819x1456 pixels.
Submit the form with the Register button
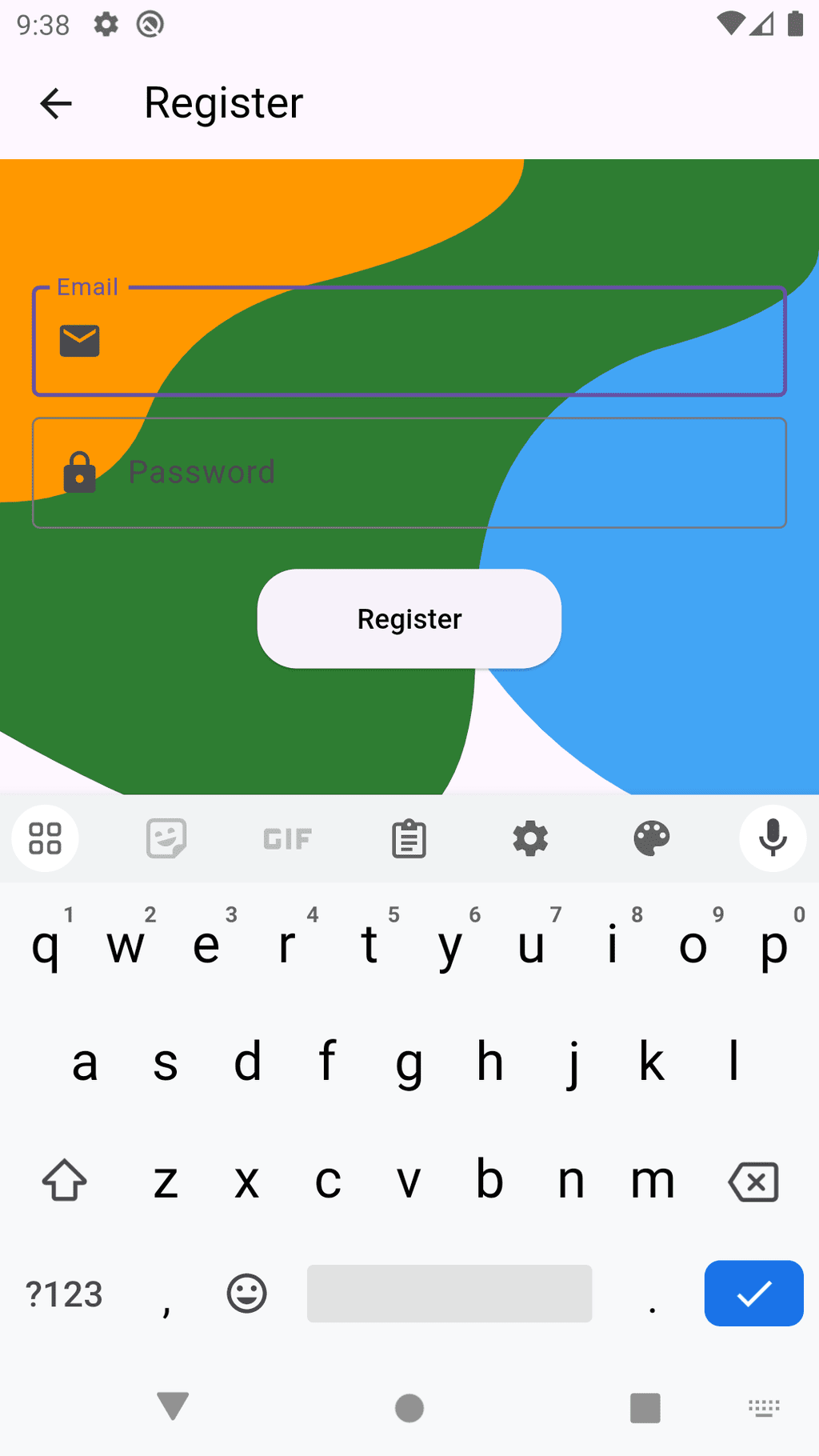tap(409, 619)
